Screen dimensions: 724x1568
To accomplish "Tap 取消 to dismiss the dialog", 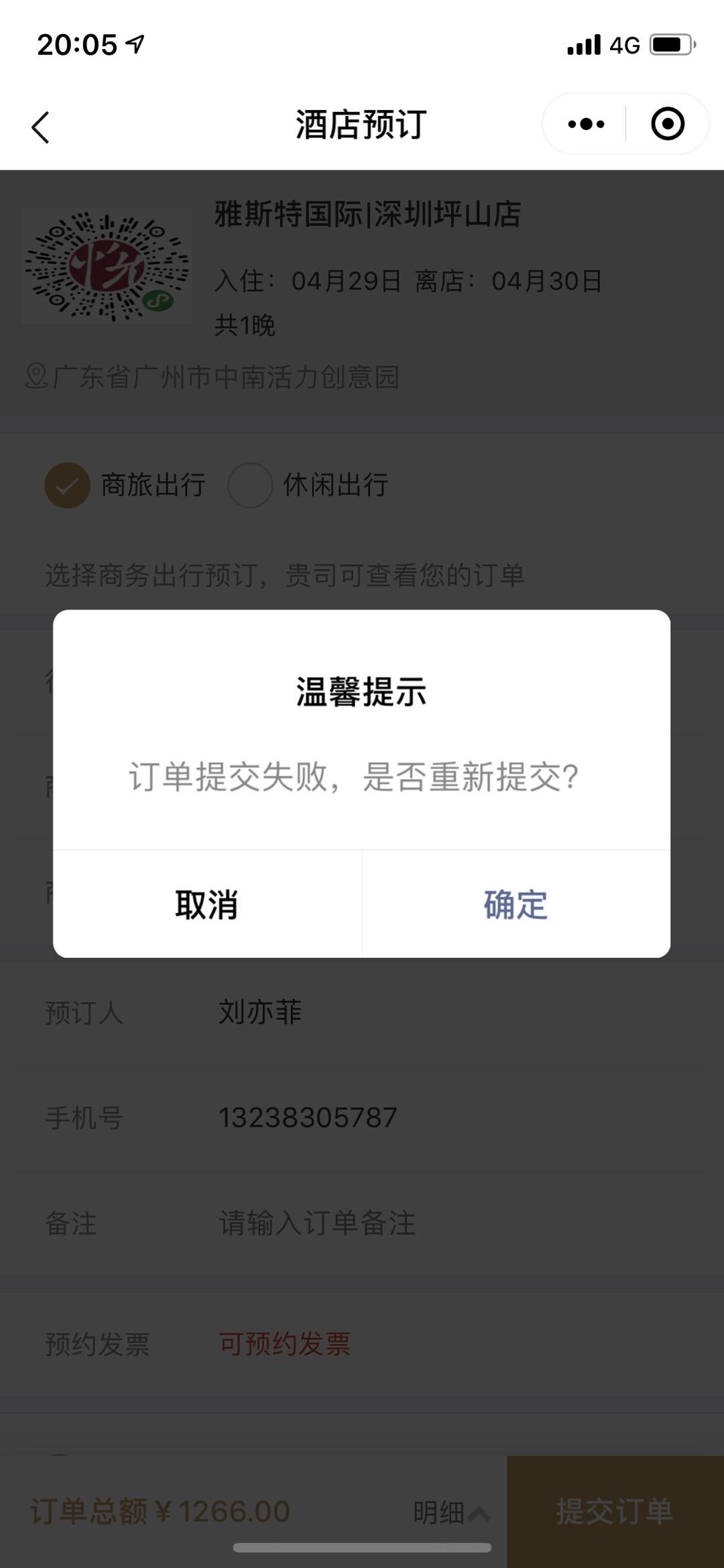I will [x=207, y=904].
